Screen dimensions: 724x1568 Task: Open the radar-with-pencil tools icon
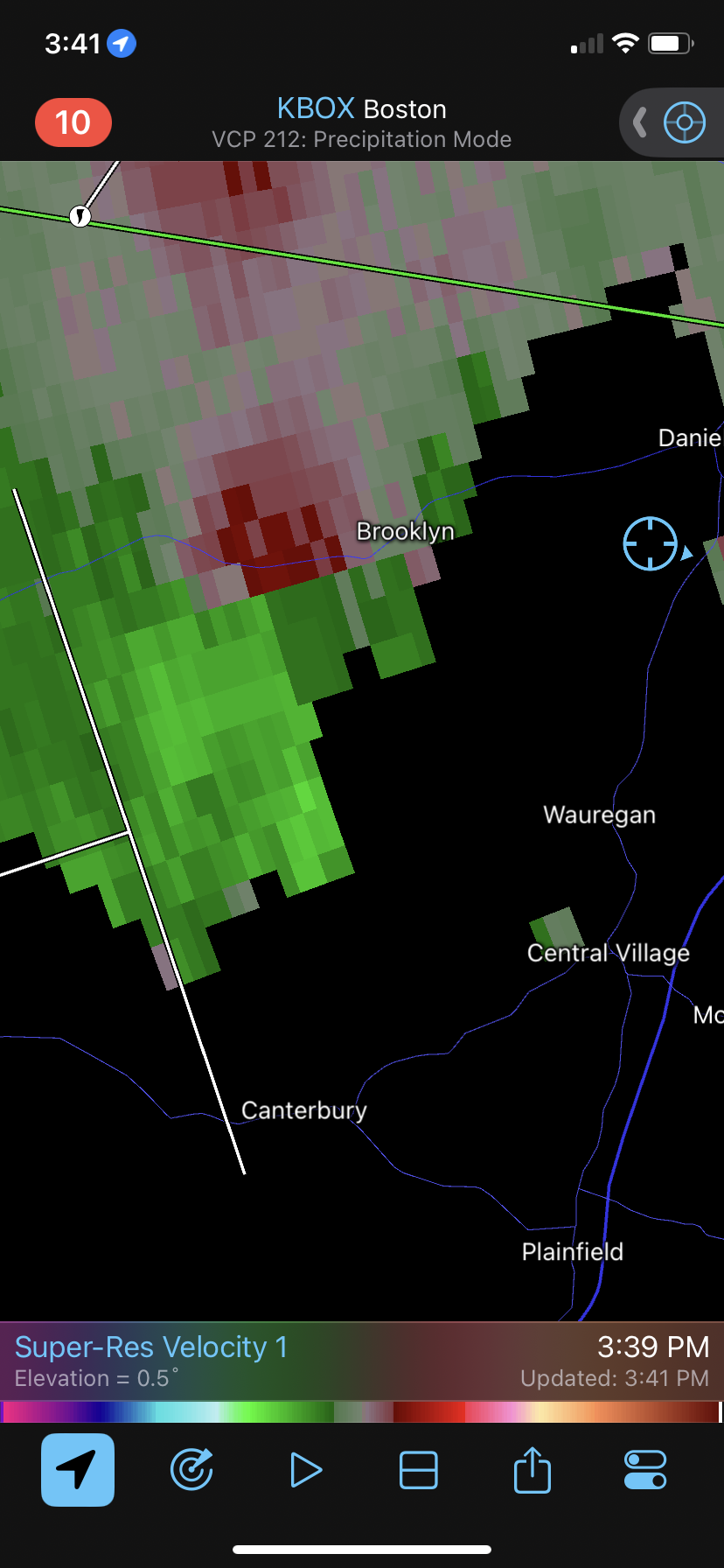191,1470
